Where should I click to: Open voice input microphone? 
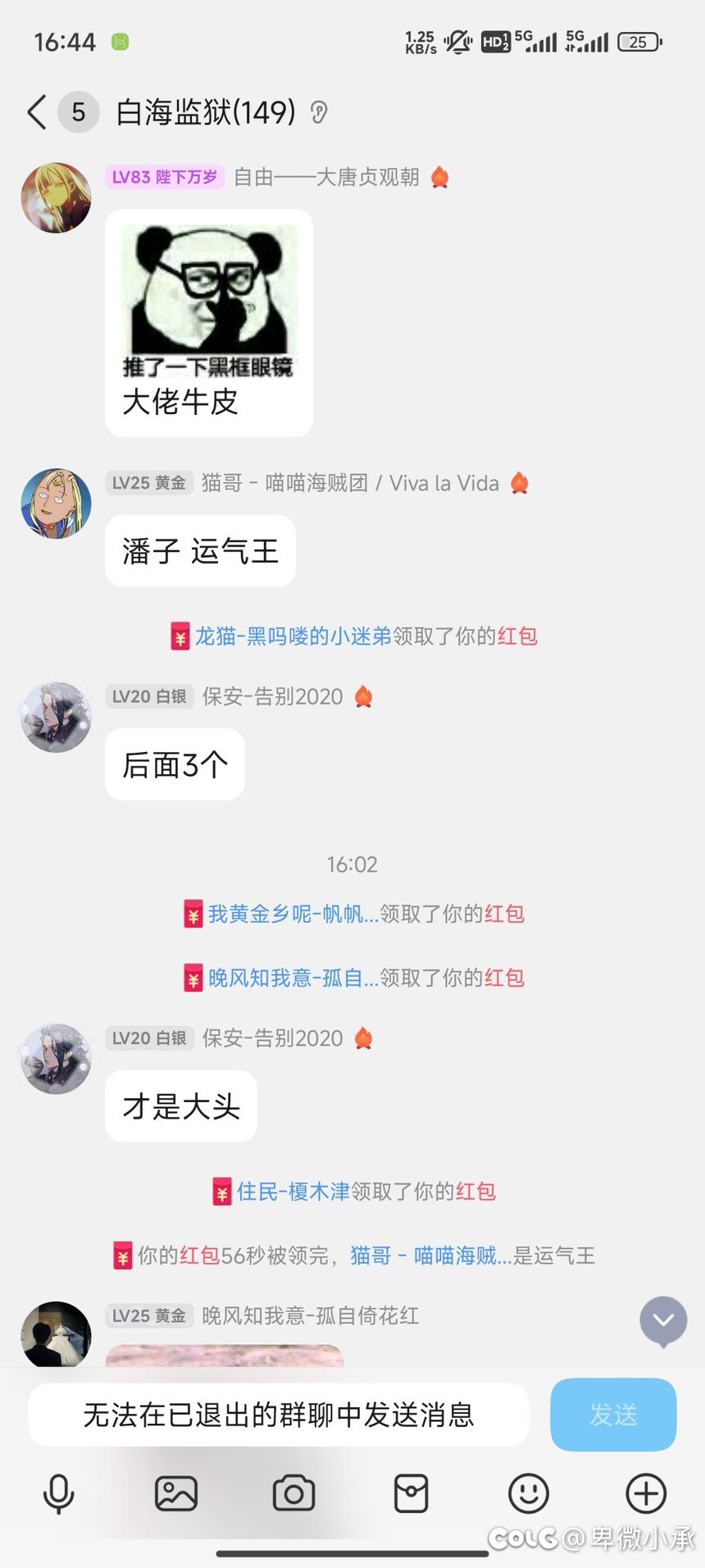(x=58, y=1493)
